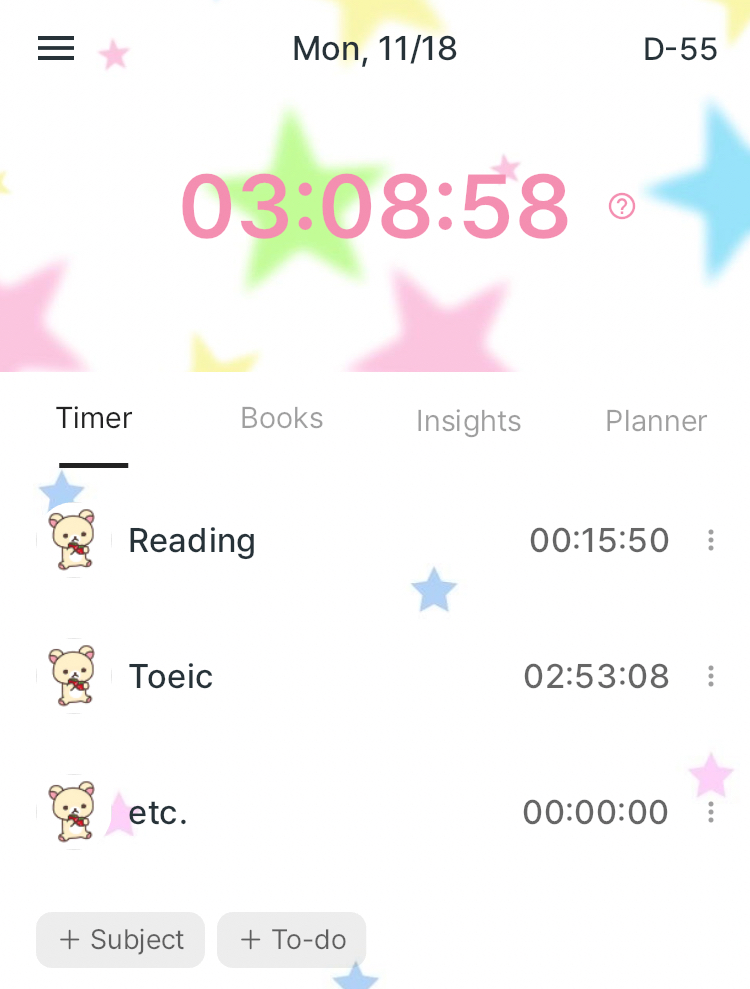Switch to the Insights tab
The width and height of the screenshot is (750, 989).
468,421
